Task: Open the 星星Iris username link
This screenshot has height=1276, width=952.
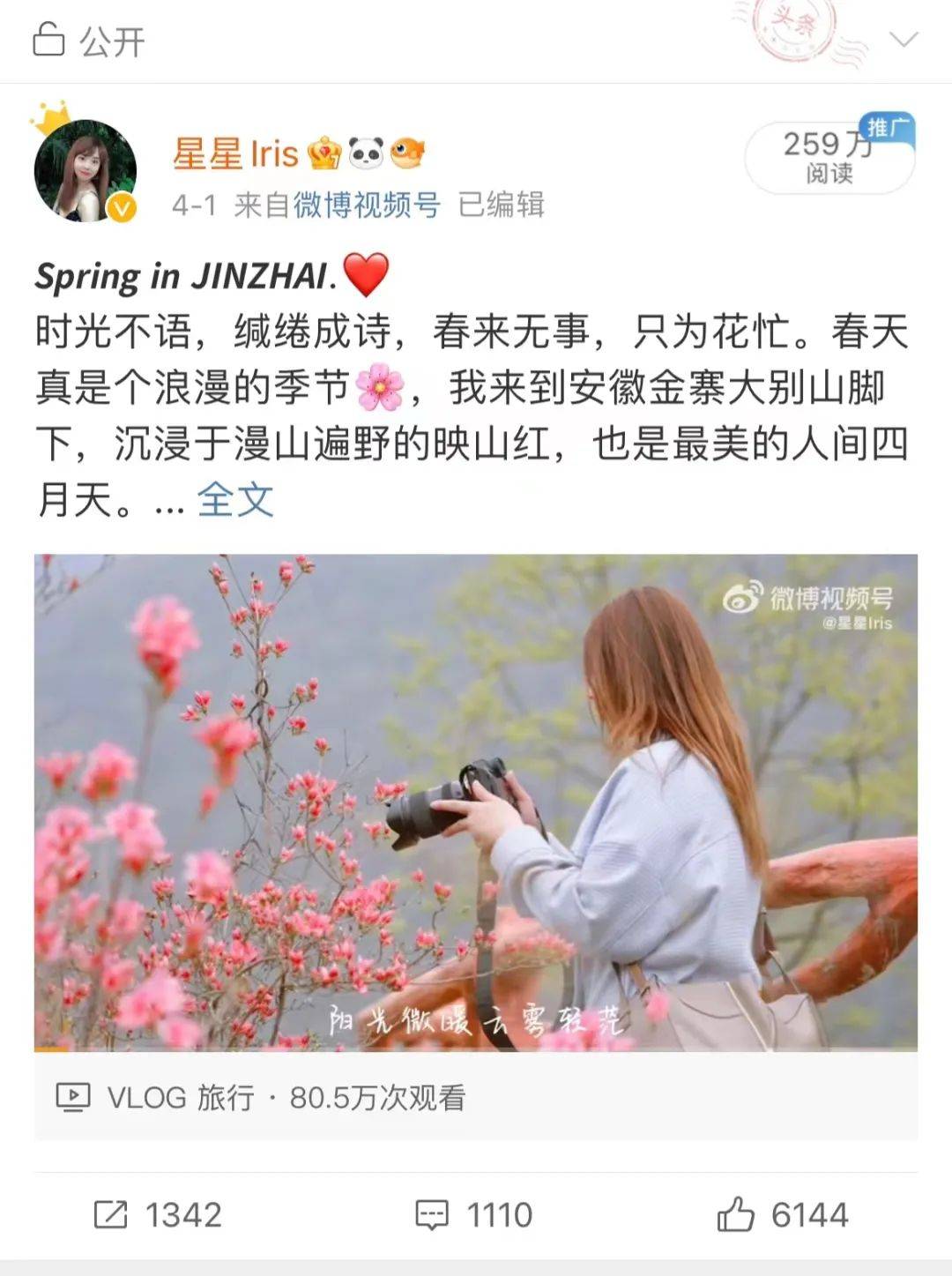Action: tap(235, 154)
